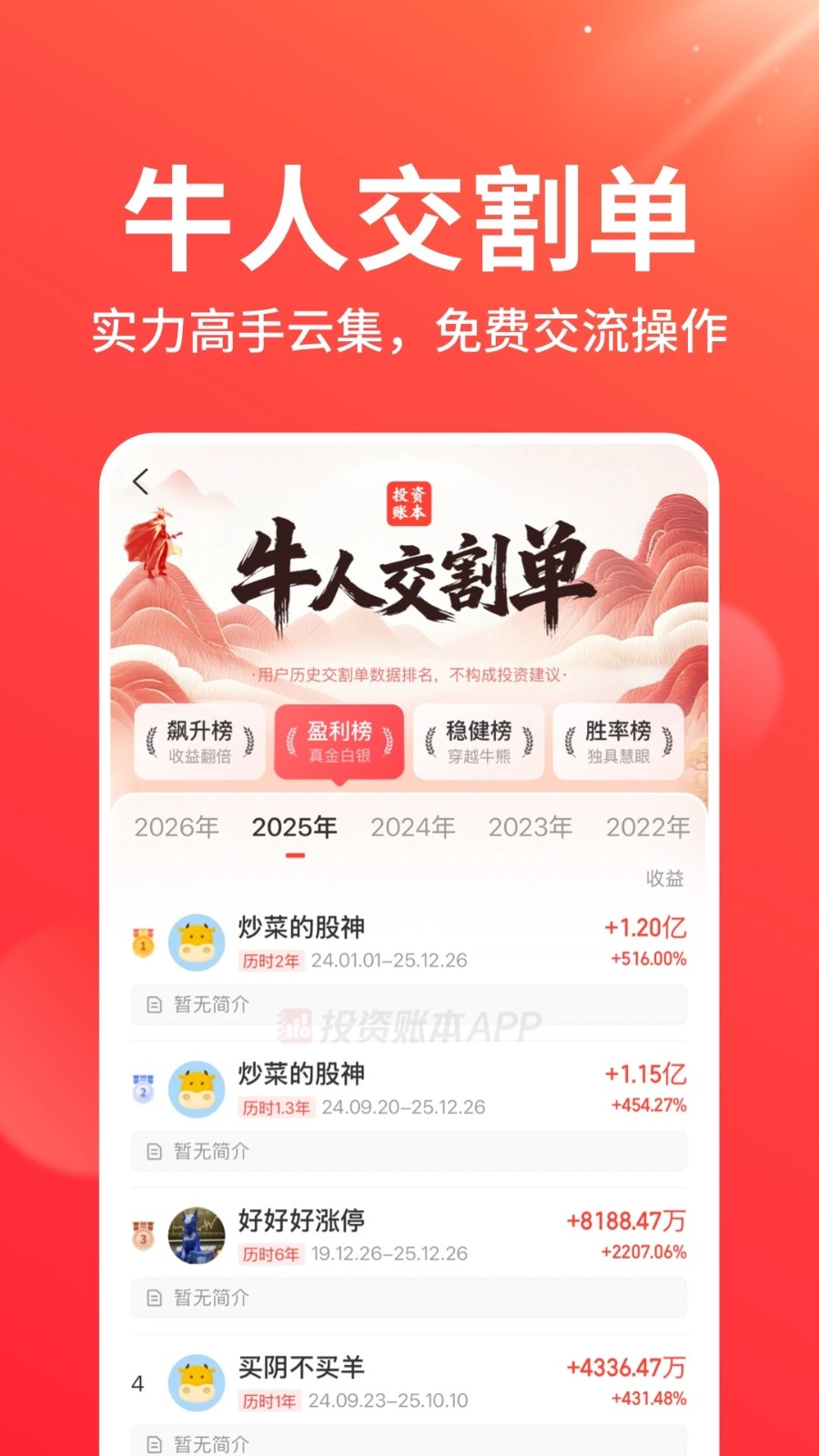The image size is (819, 1456).
Task: Click the 历时6年 duration badge of 好好好涨停
Action: click(272, 1254)
